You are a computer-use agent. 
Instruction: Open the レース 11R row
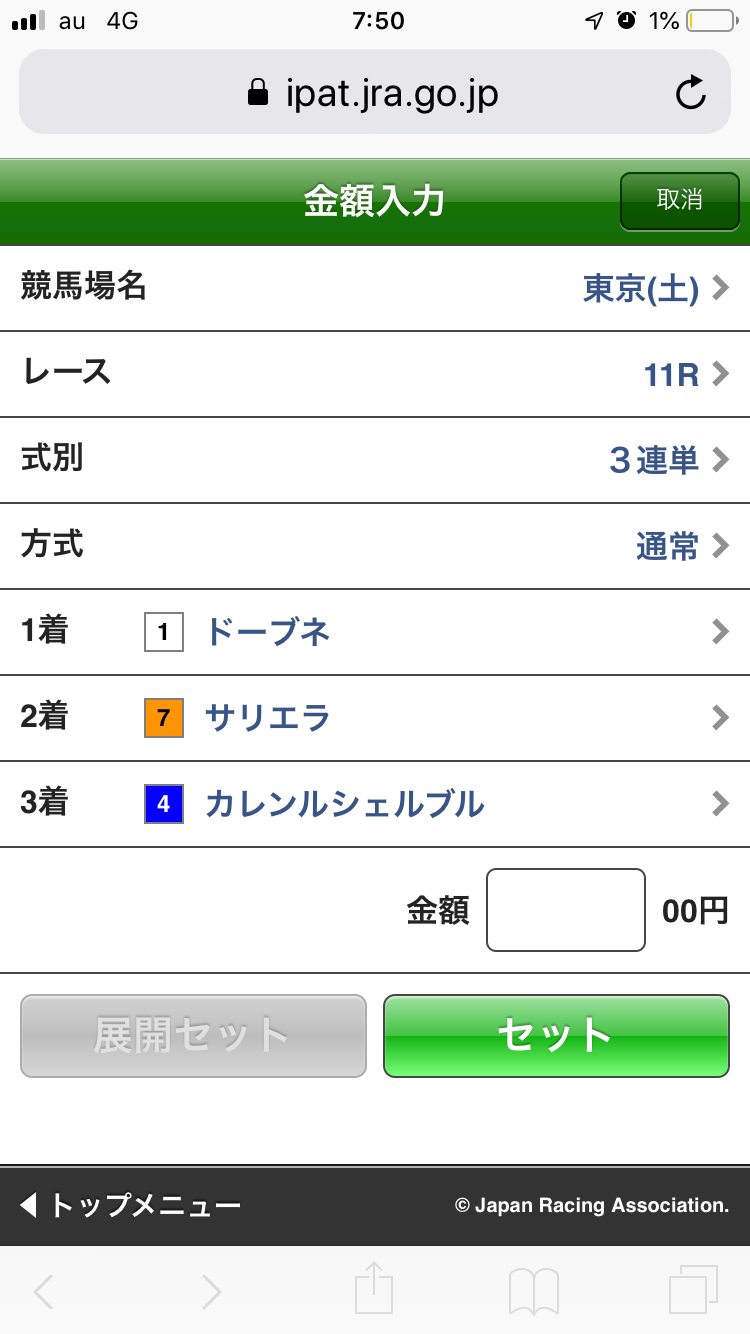coord(375,375)
